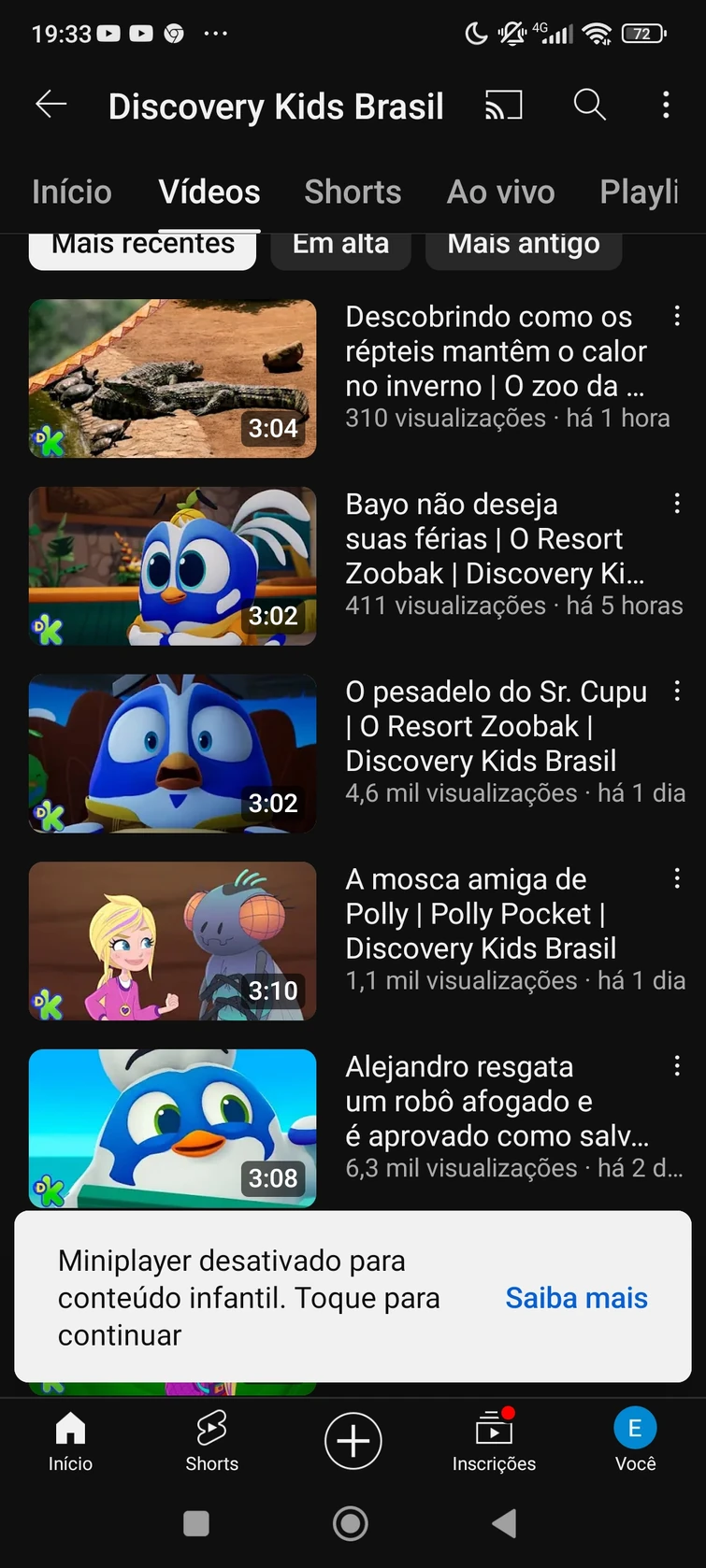Go back from Discovery Kids Brasil channel
This screenshot has height=1568, width=706.
coord(51,105)
